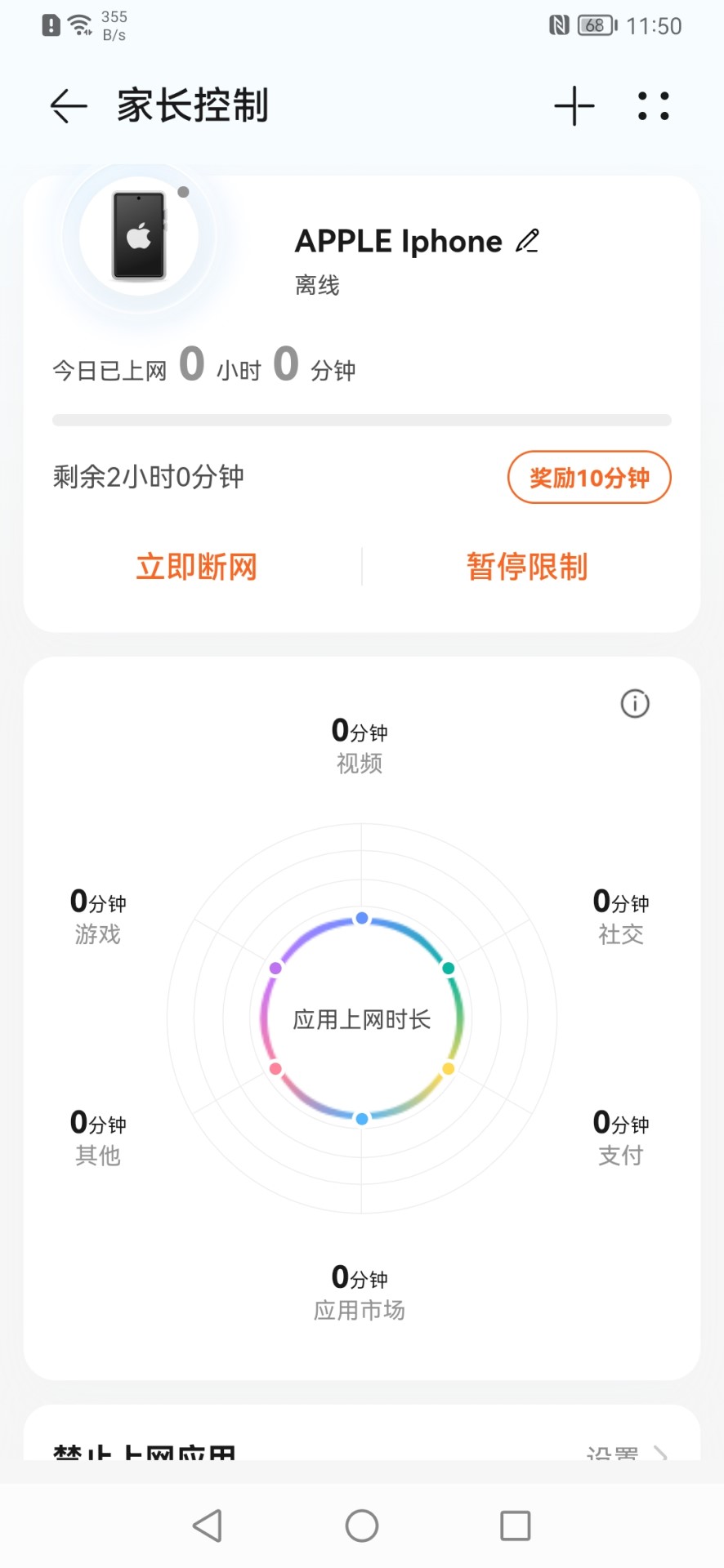Click the plus icon to add a device
This screenshot has width=724, height=1568.
574,105
